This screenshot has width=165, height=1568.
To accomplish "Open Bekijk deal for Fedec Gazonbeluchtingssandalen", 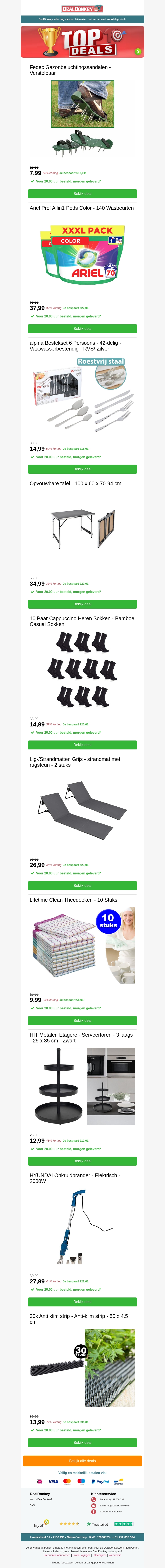I will pyautogui.click(x=82, y=194).
